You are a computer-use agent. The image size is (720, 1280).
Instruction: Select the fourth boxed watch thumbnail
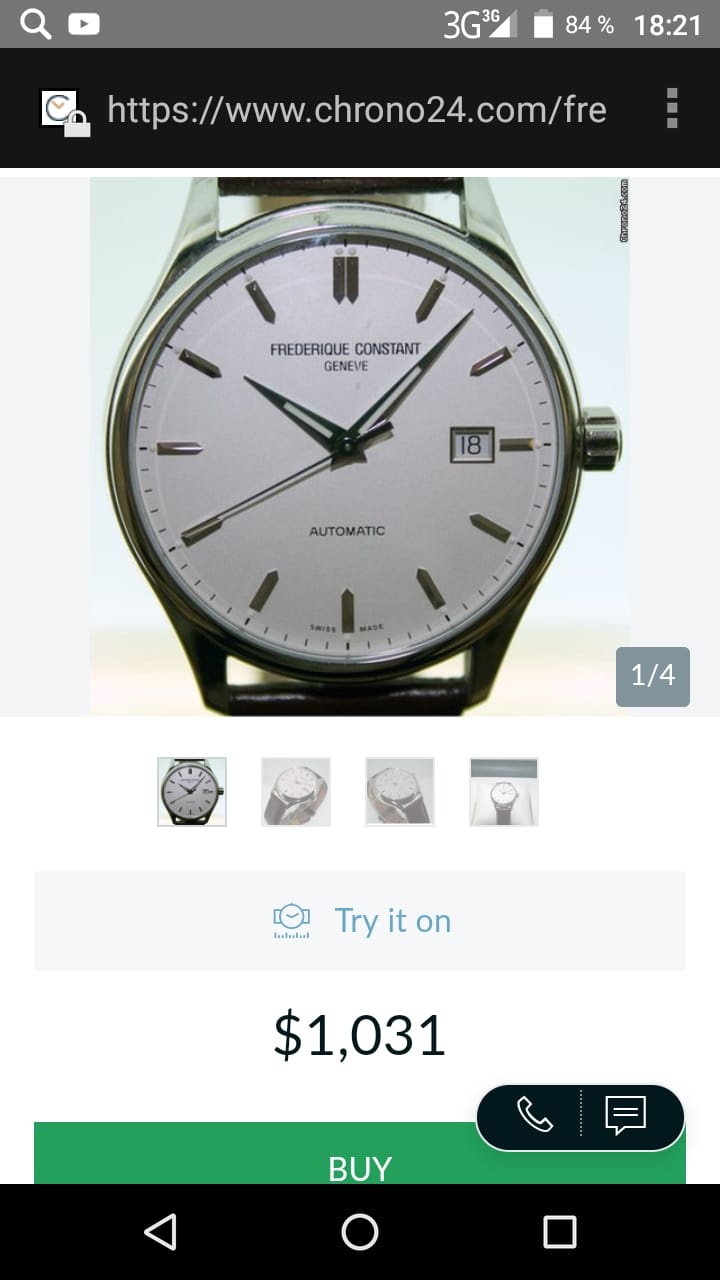coord(504,792)
